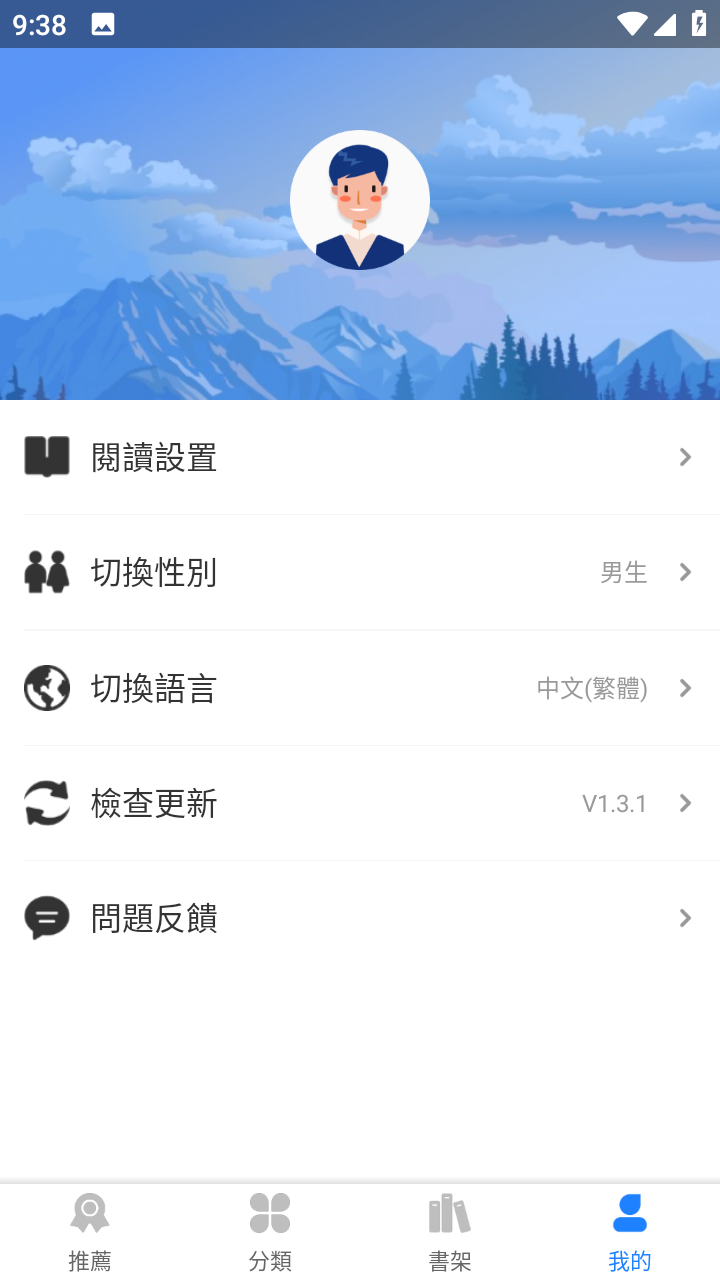Select the 我的 profile tab
The height and width of the screenshot is (1280, 720).
(x=630, y=1232)
